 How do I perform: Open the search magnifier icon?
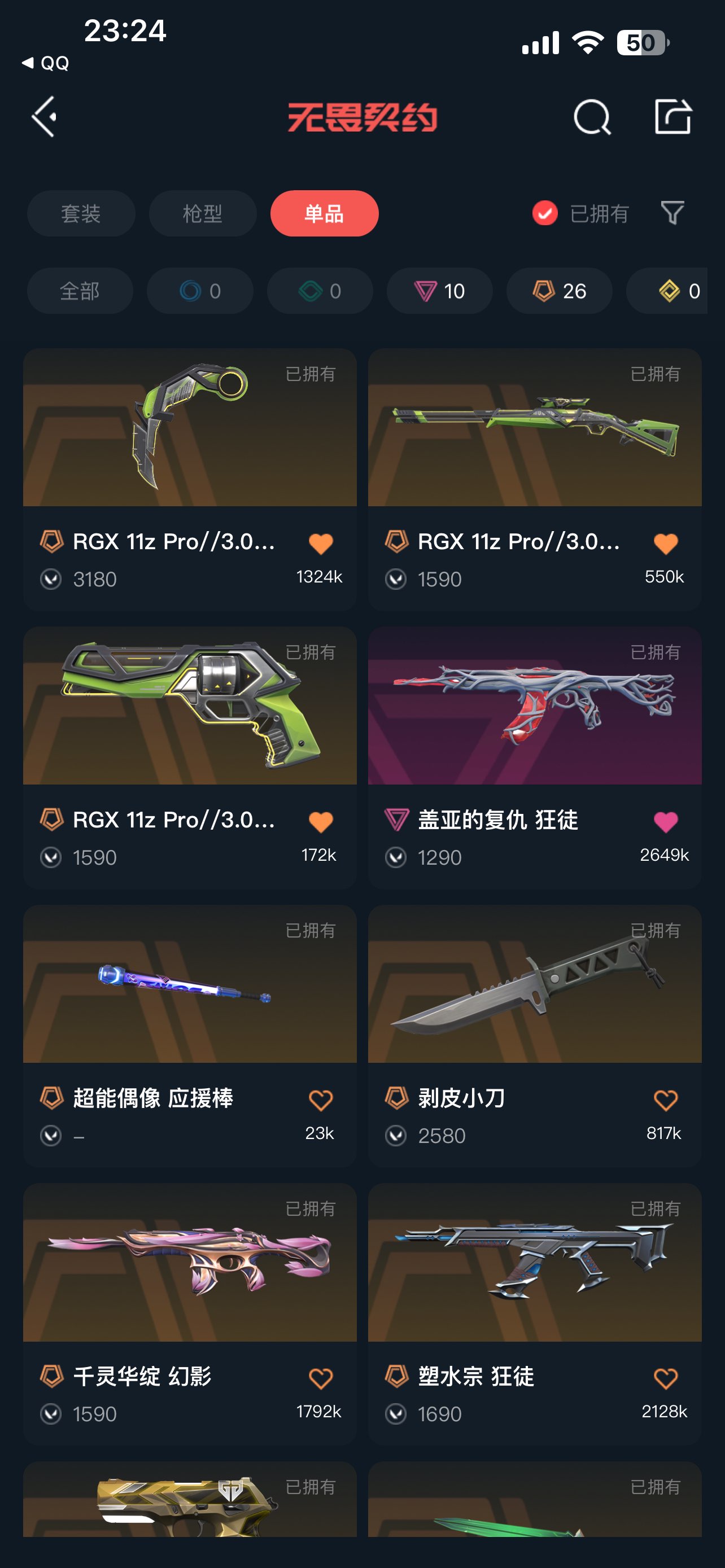[x=592, y=116]
